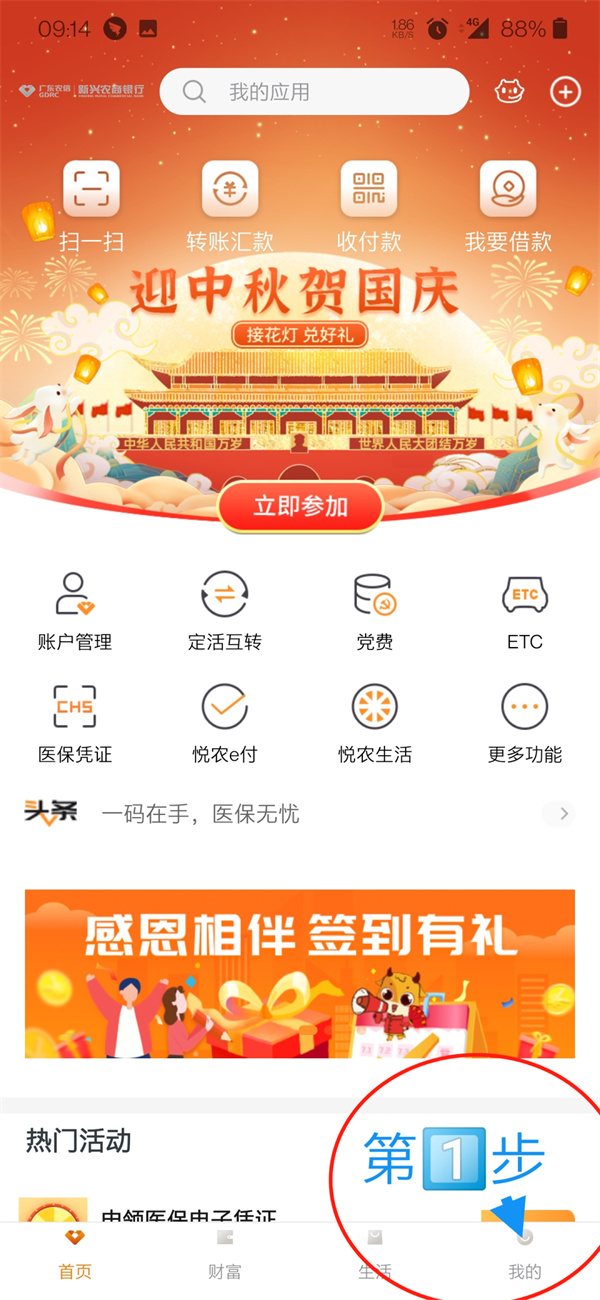Open the ETC service

(x=525, y=609)
